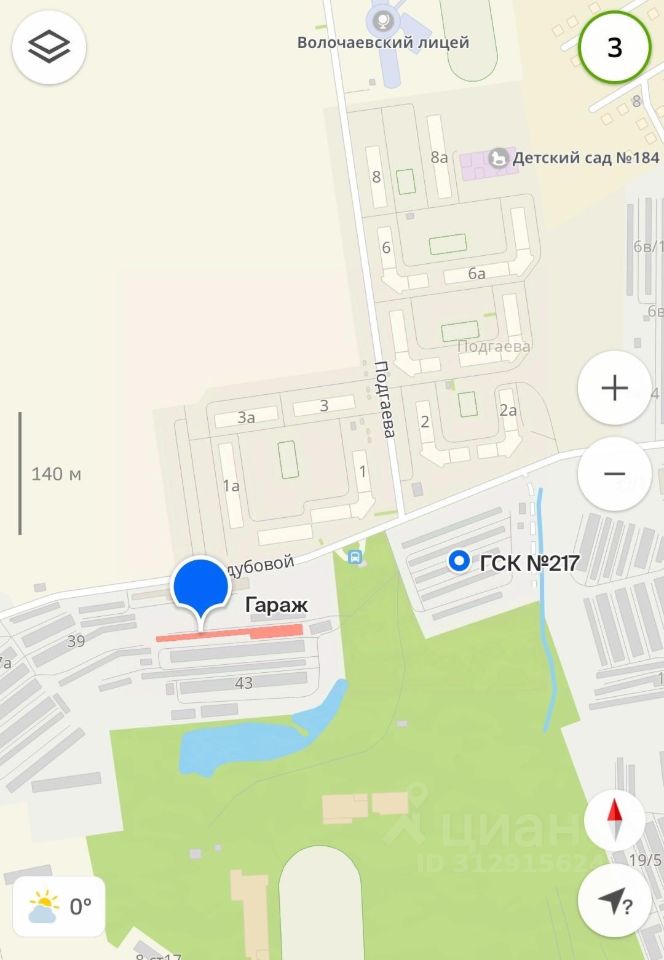Open Детский сад №184 on the map
664x960 pixels.
[497, 158]
